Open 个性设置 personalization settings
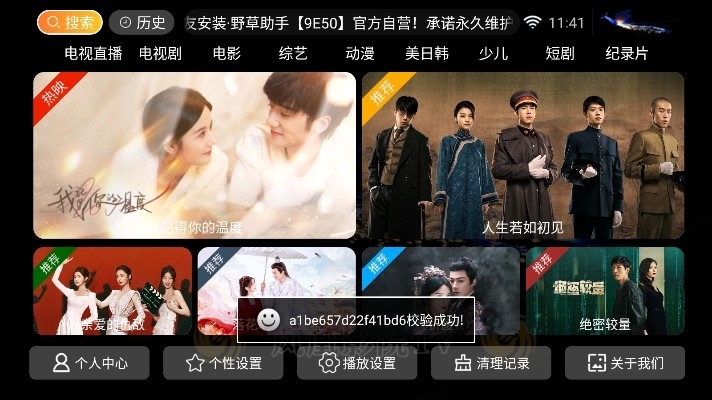Screen dimensions: 712x400 point(223,363)
